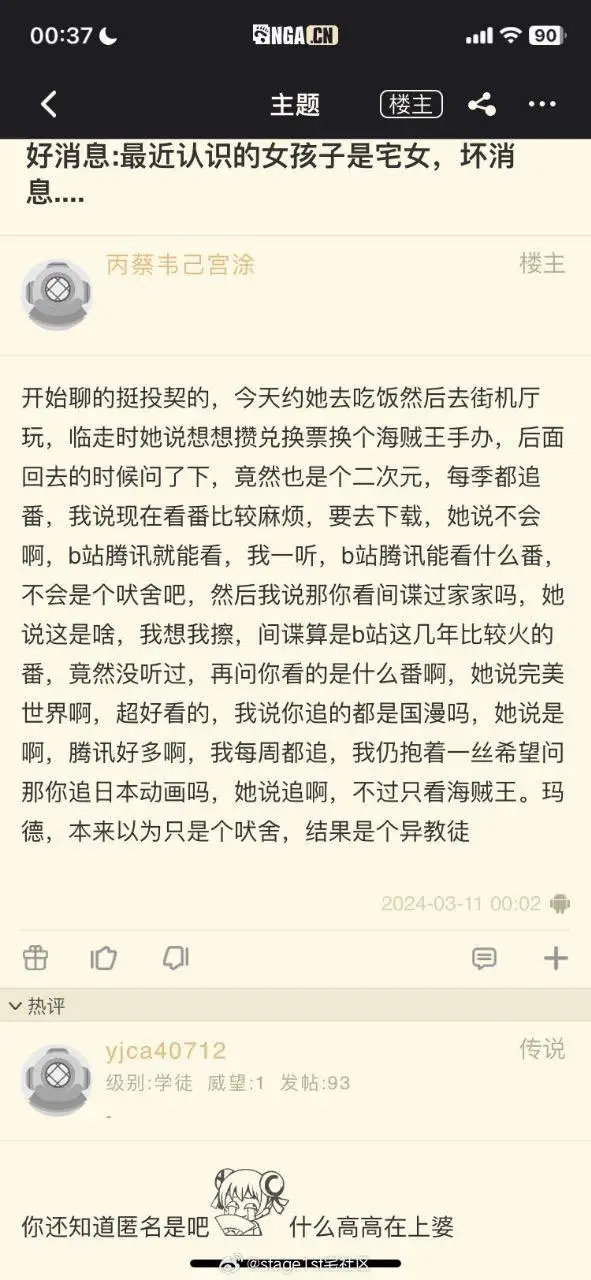The width and height of the screenshot is (591, 1280).
Task: Share this thread
Action: 482,104
